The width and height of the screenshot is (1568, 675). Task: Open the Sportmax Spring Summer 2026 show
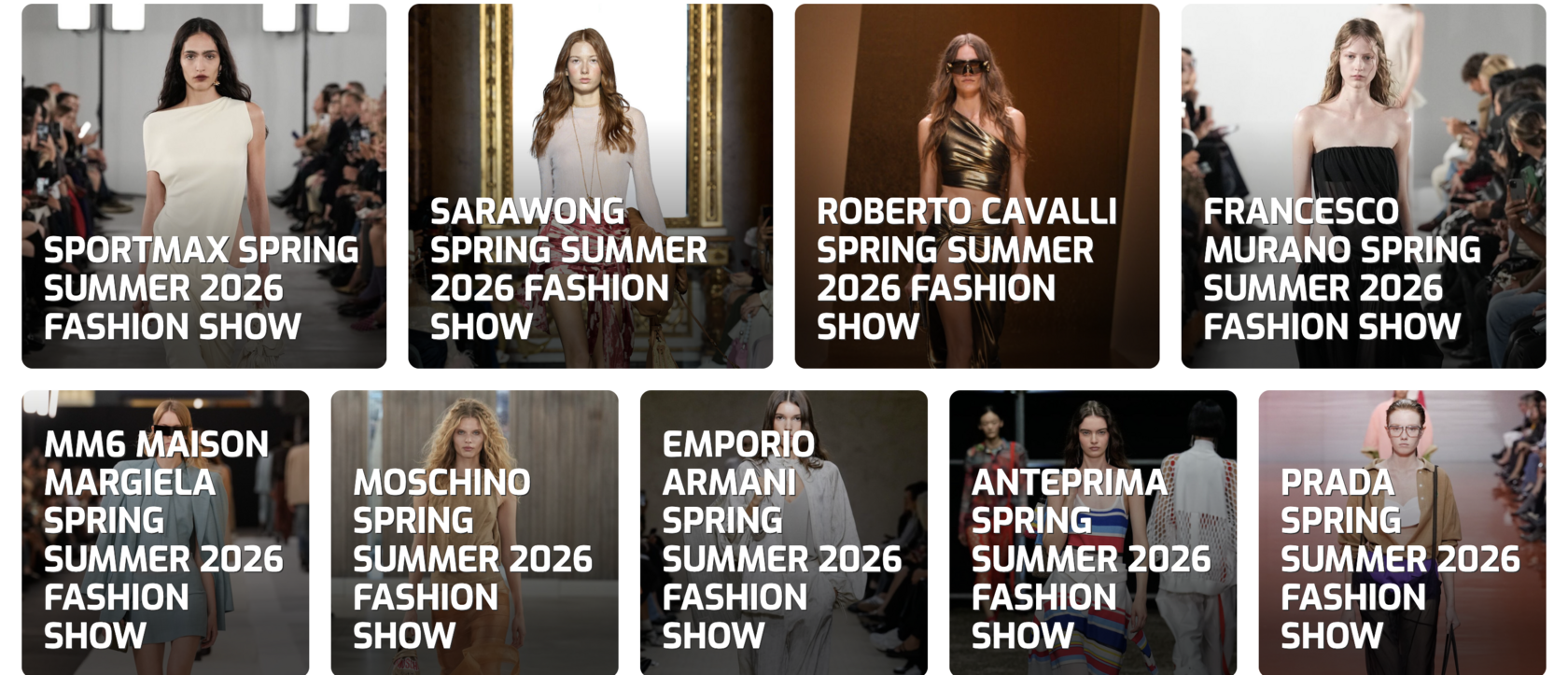[203, 186]
